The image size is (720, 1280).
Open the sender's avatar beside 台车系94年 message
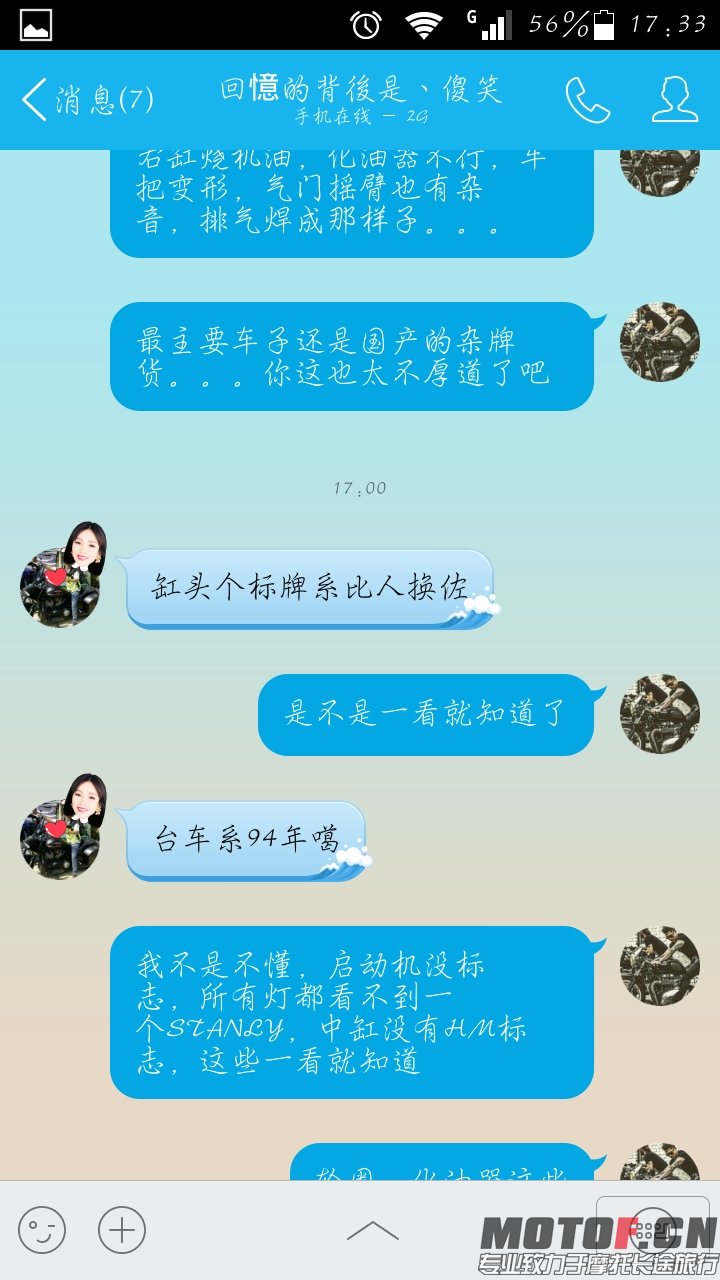pyautogui.click(x=60, y=838)
